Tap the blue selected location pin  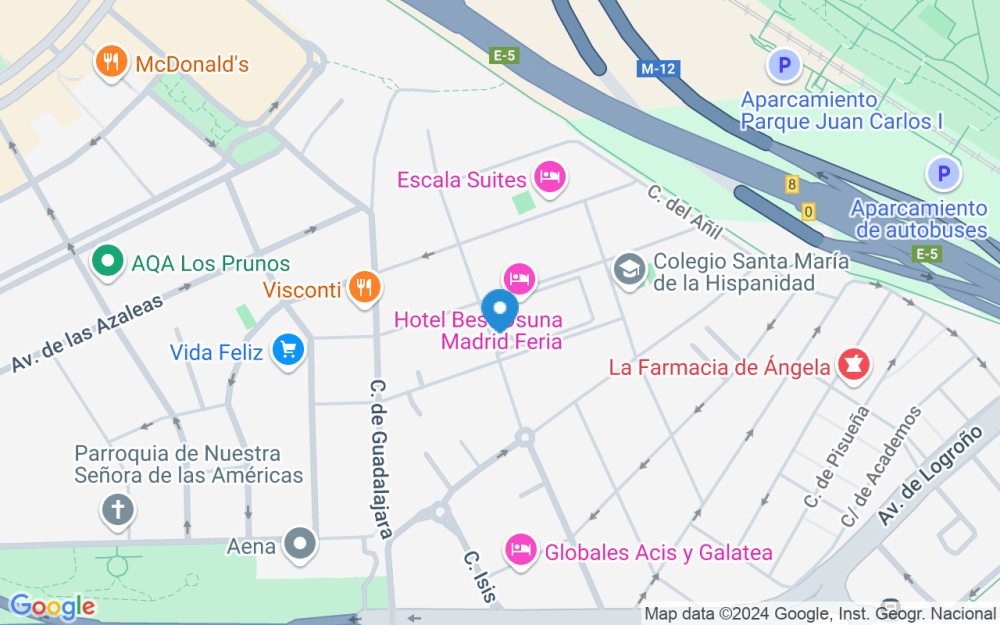(x=500, y=309)
